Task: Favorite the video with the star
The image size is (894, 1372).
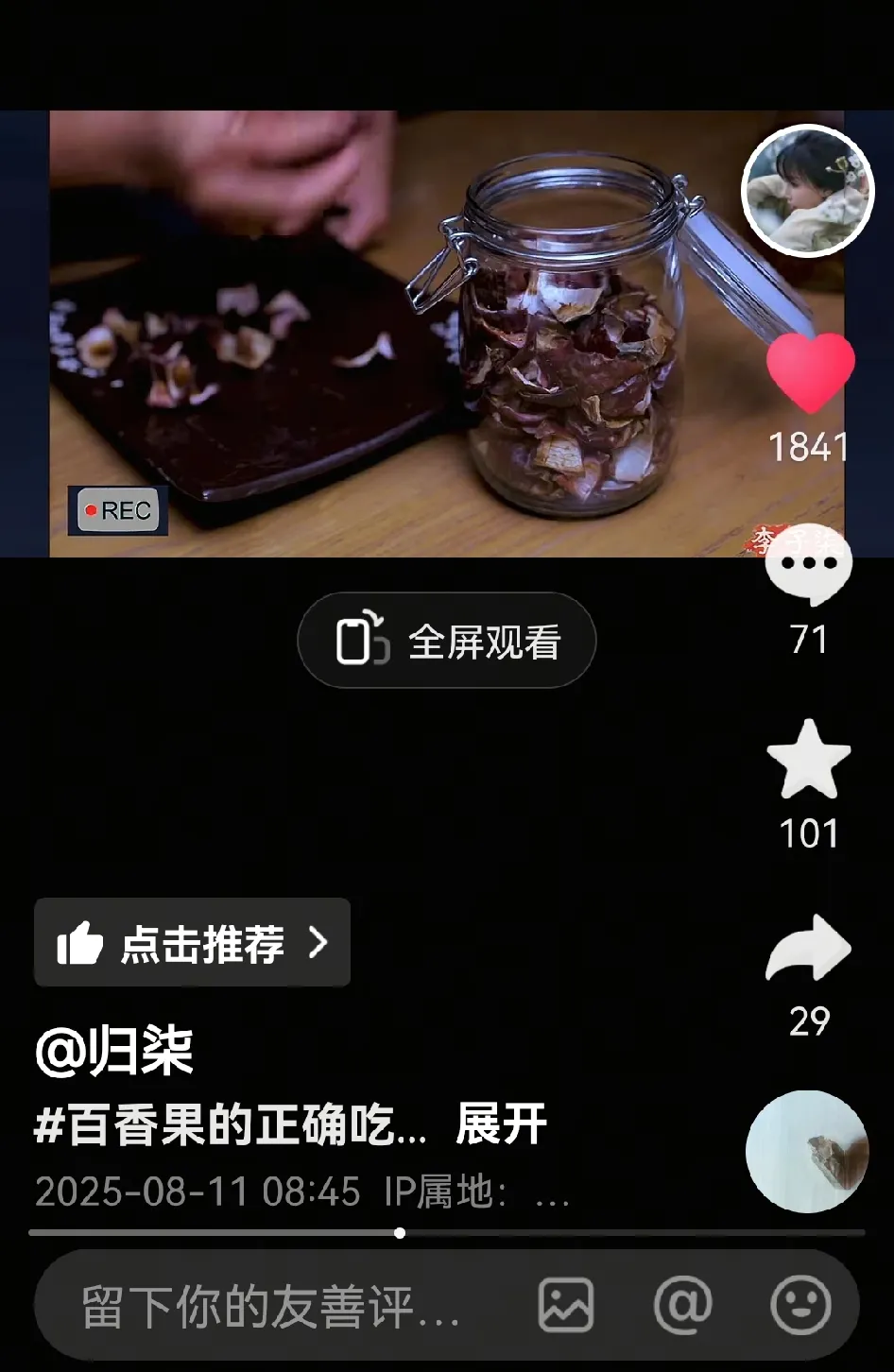Action: (x=808, y=761)
